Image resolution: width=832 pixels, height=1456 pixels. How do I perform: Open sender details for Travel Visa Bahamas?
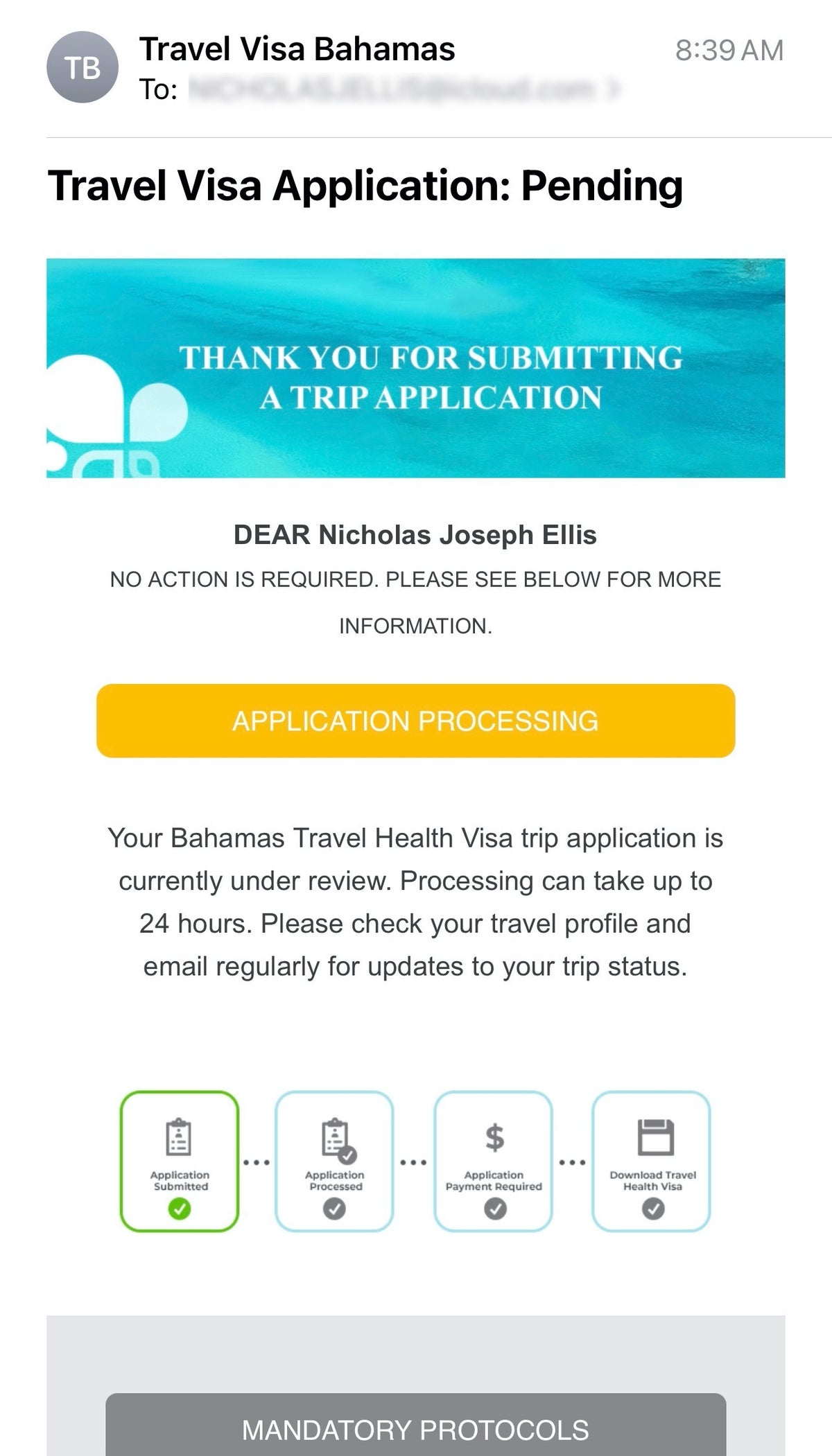pyautogui.click(x=298, y=49)
